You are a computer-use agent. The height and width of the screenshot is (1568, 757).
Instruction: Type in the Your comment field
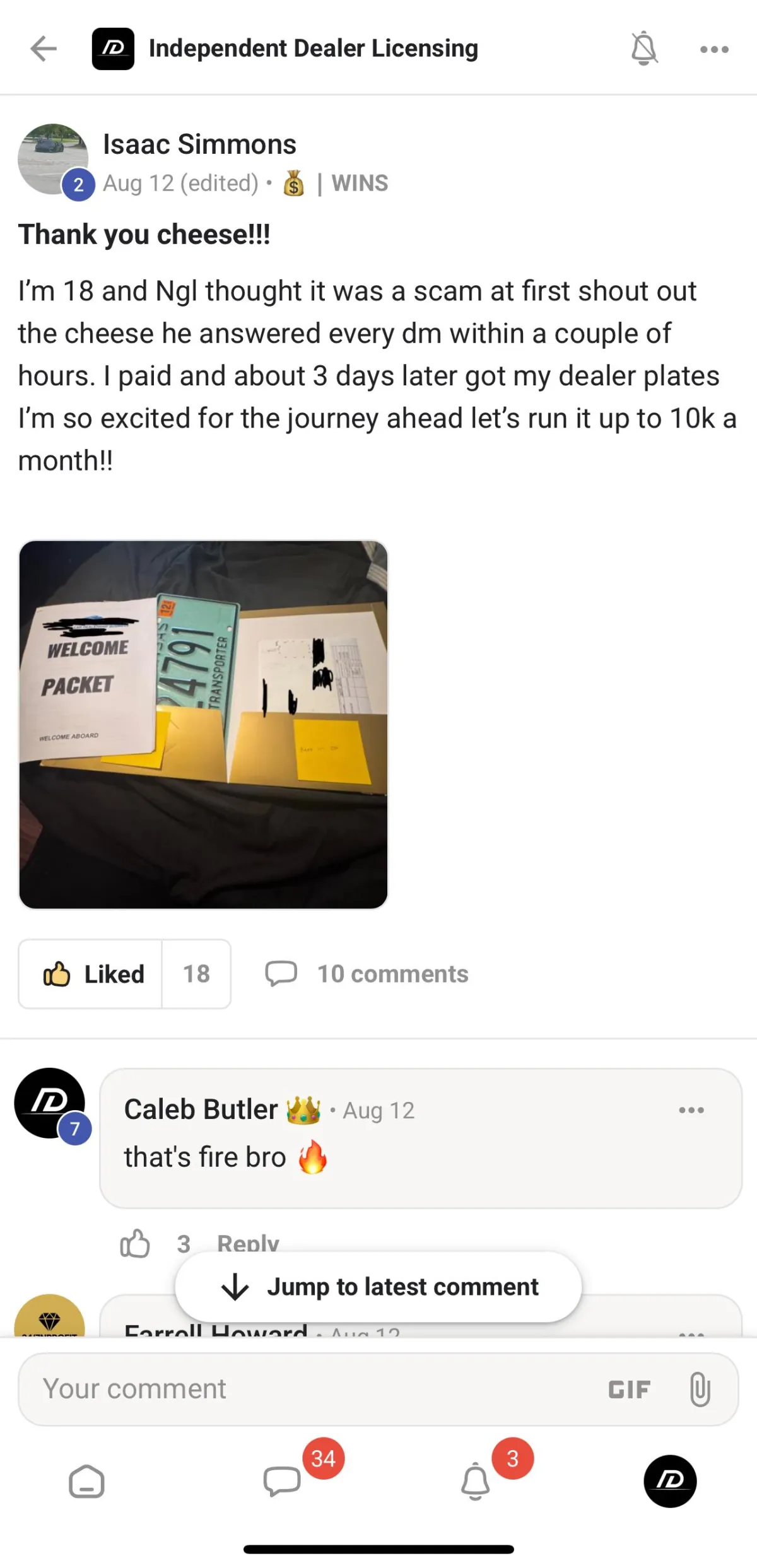pyautogui.click(x=309, y=1389)
